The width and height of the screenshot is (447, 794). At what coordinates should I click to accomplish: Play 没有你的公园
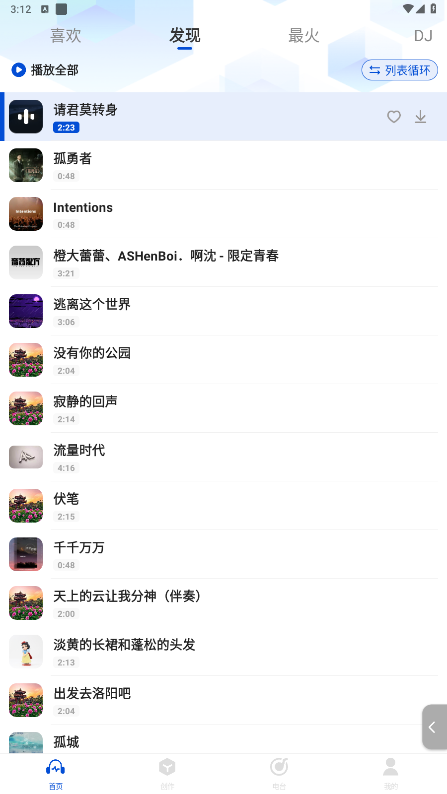tap(223, 360)
